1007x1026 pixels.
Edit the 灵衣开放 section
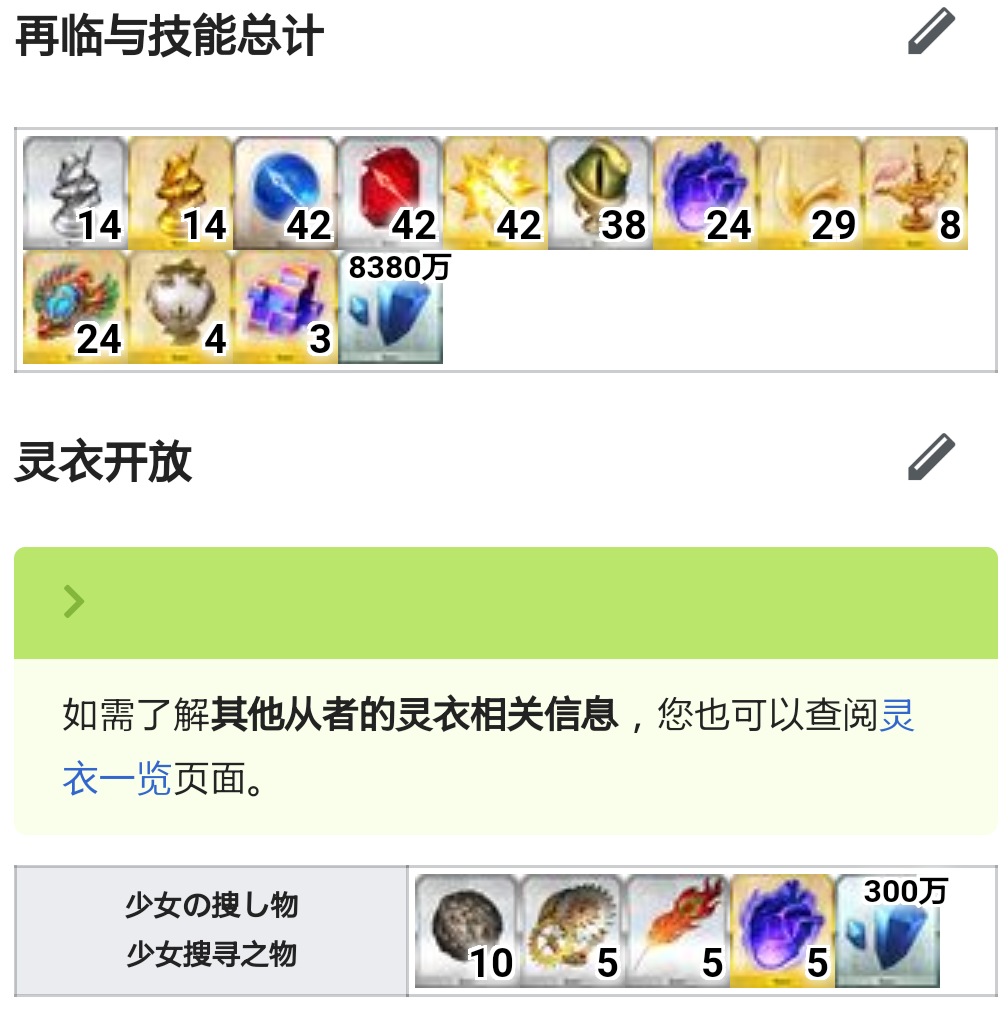[x=931, y=458]
